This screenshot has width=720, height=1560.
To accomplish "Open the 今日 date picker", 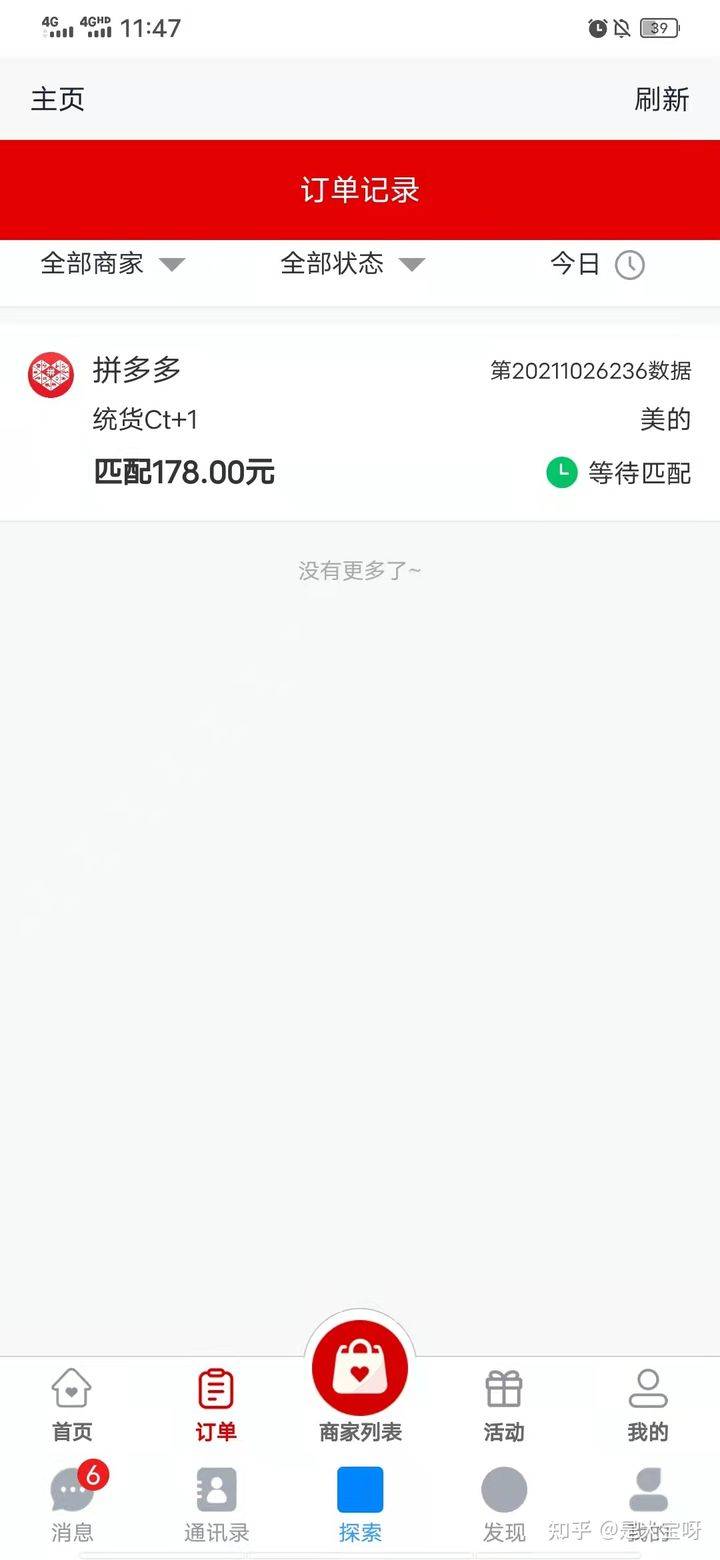I will (x=597, y=264).
